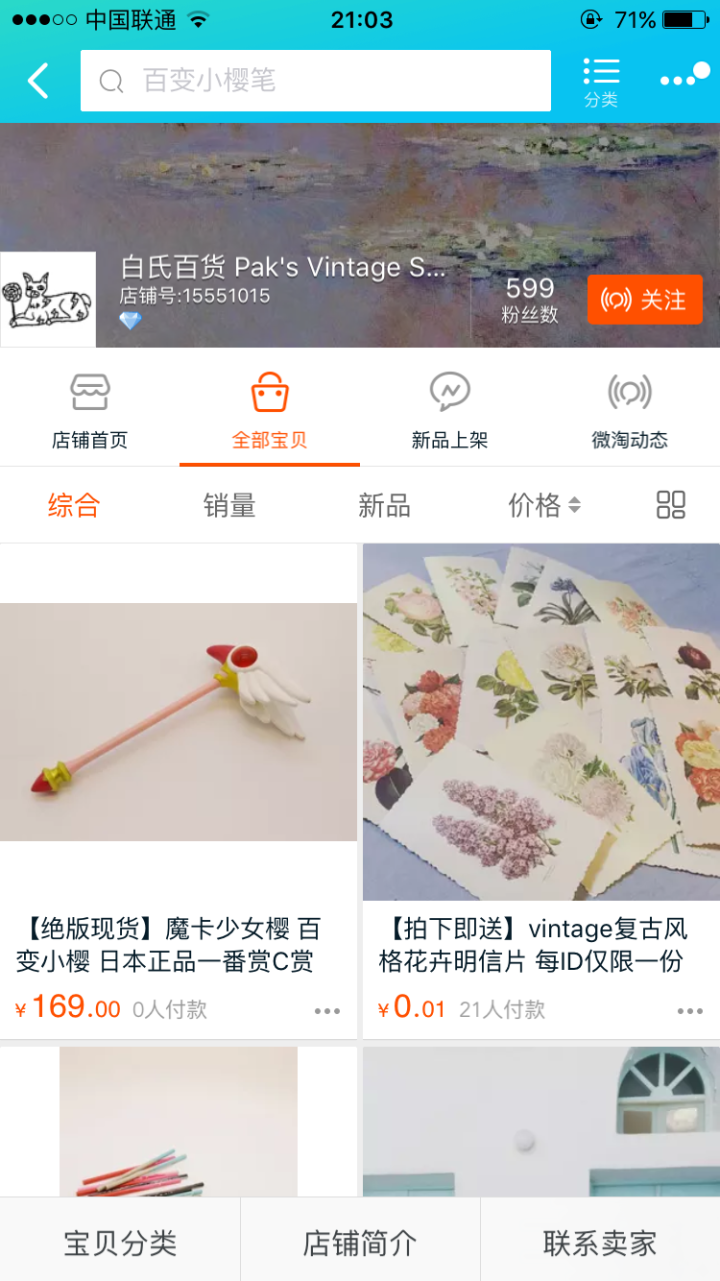720x1281 pixels.
Task: Toggle the grid layout view icon
Action: 671,505
